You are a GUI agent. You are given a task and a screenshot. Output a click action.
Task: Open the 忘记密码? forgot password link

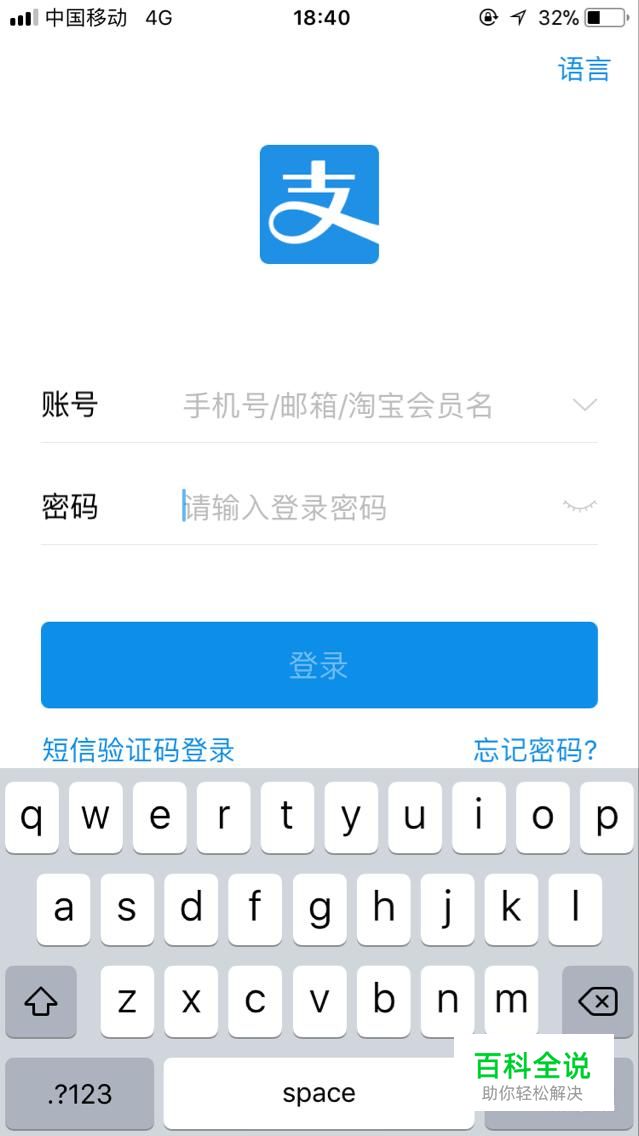(535, 750)
